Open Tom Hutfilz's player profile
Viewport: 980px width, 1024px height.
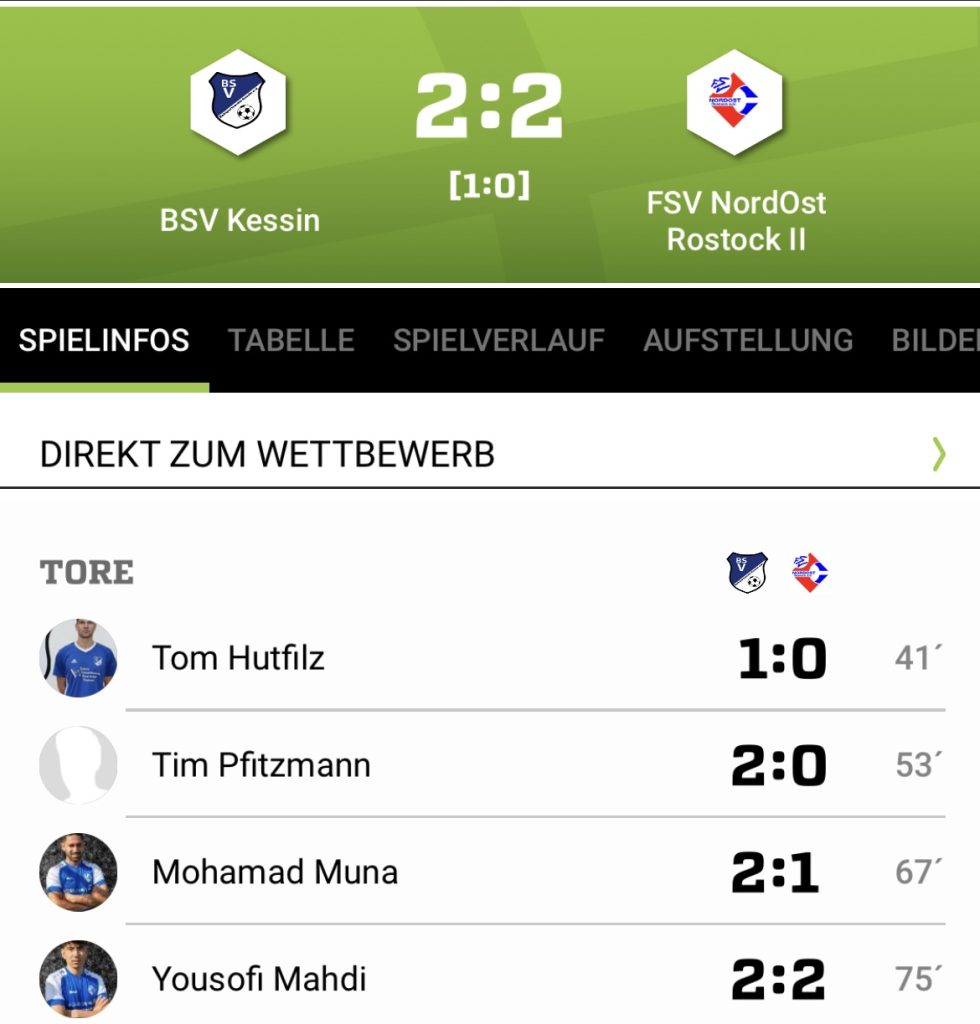[238, 658]
